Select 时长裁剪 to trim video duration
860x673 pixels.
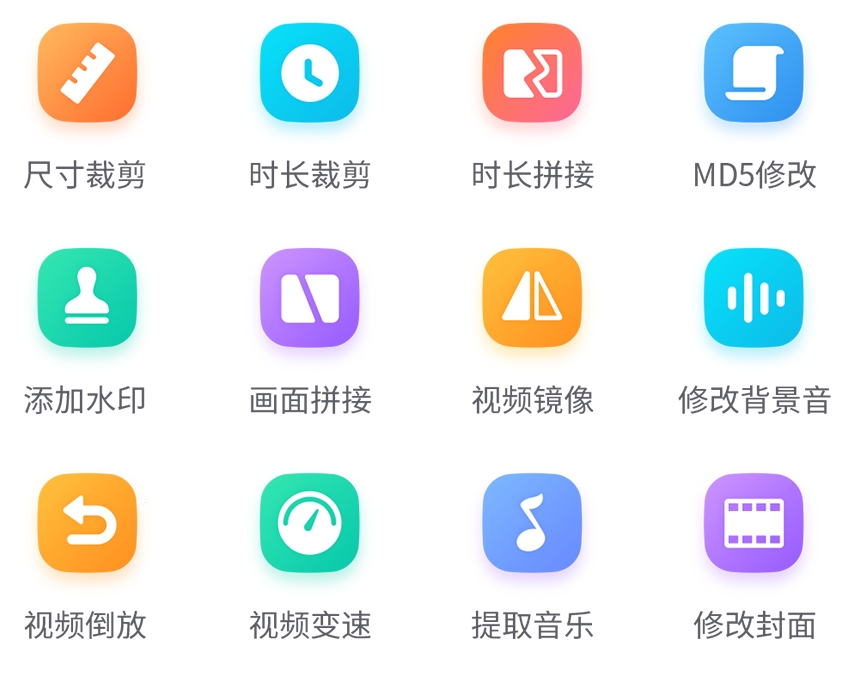(x=309, y=73)
